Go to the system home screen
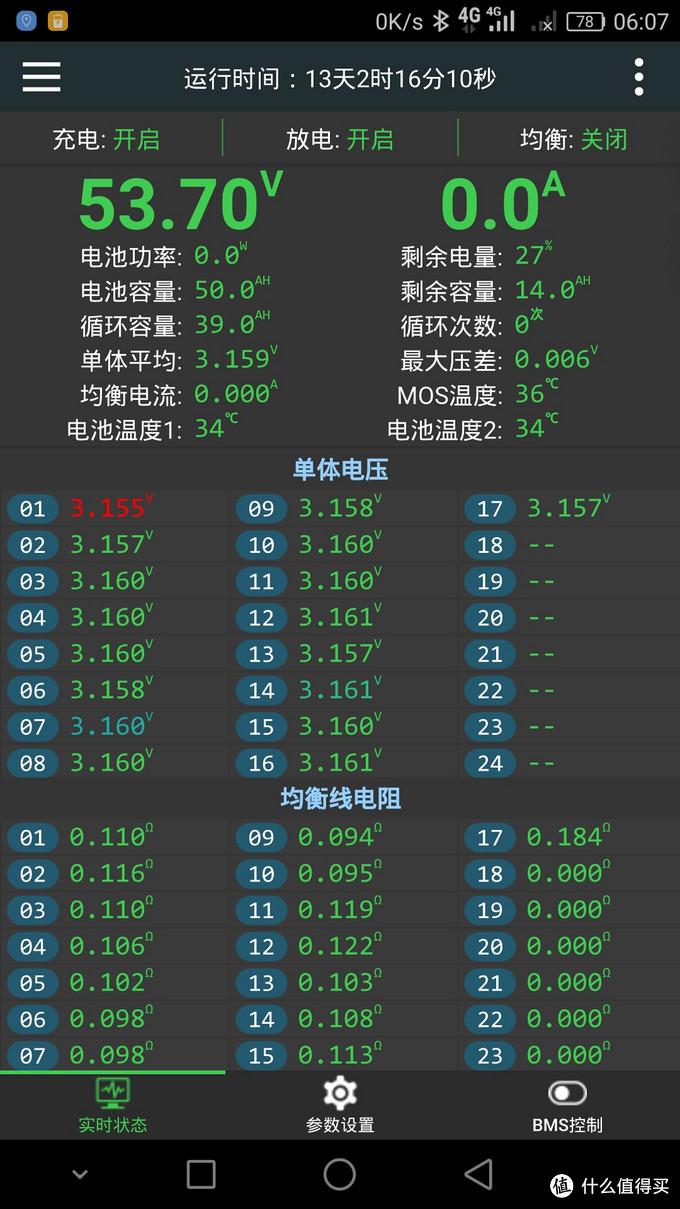Image resolution: width=680 pixels, height=1209 pixels. (x=340, y=1174)
